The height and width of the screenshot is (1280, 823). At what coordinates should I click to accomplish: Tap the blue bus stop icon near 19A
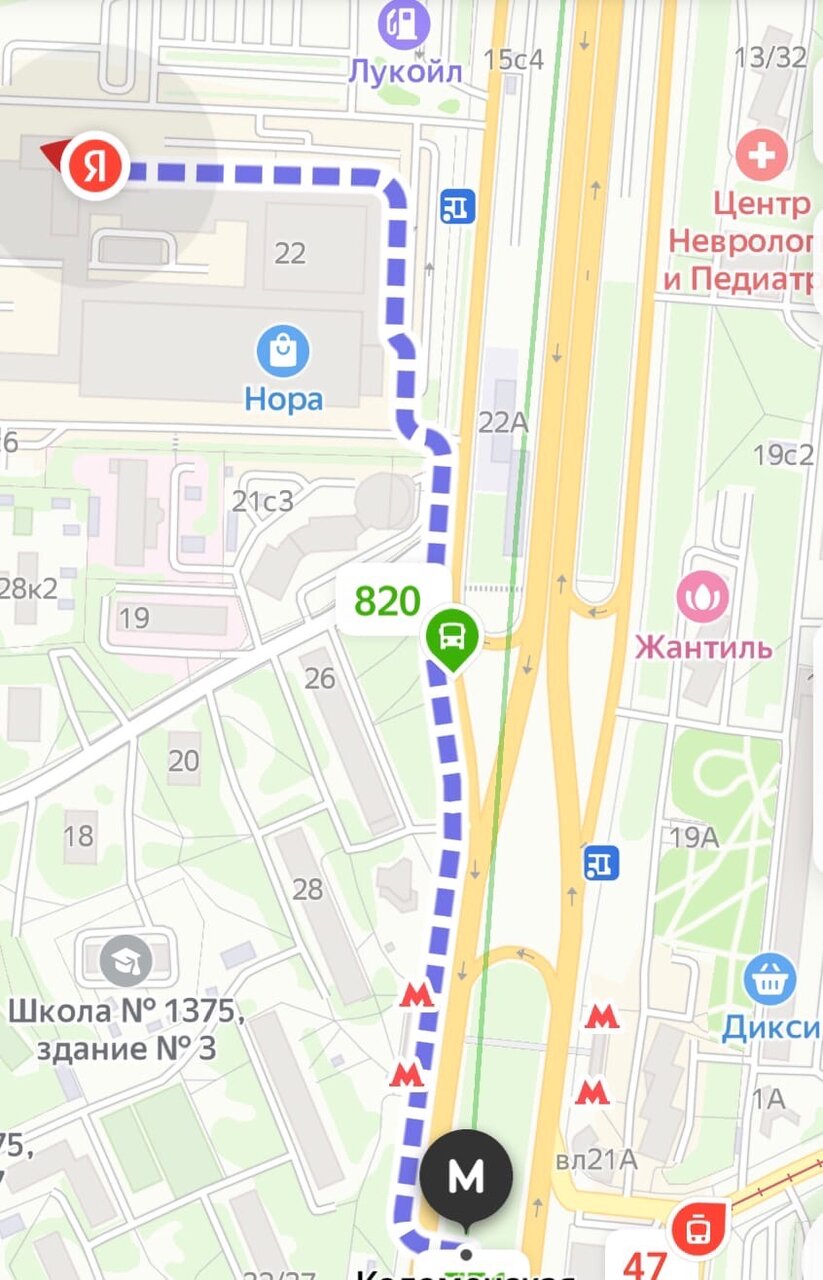(602, 862)
